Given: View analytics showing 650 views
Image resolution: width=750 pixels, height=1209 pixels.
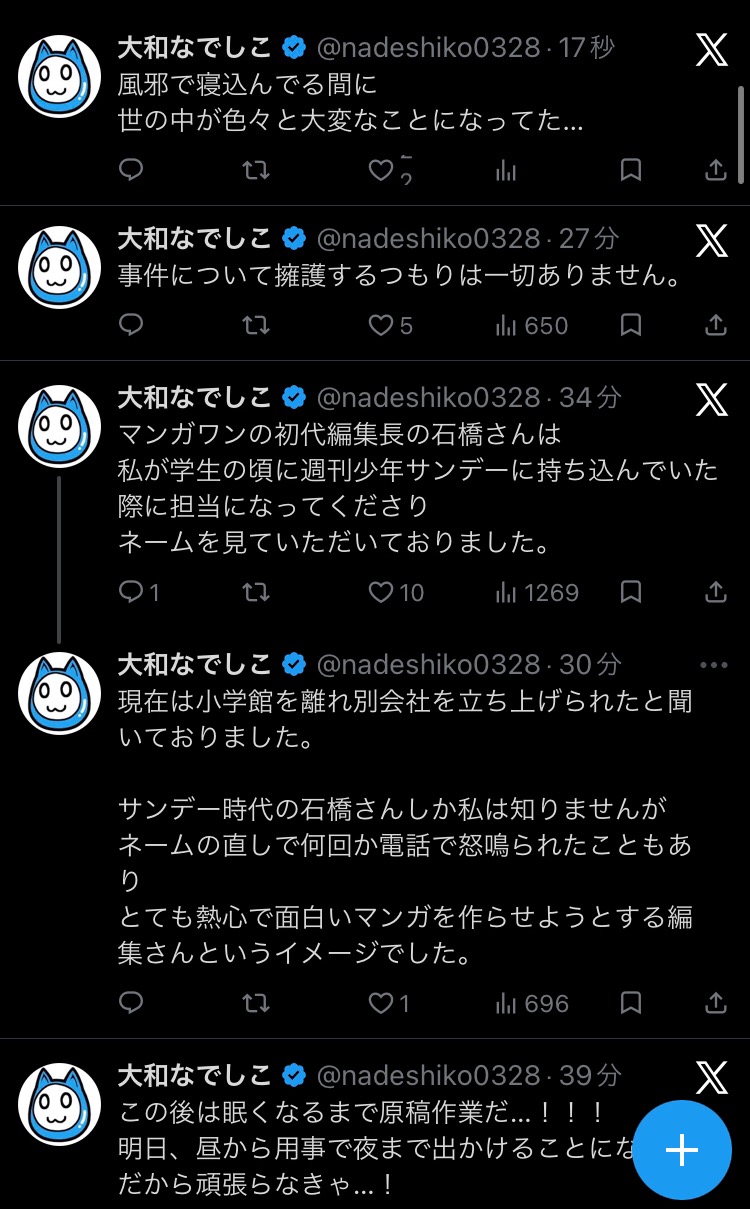Looking at the screenshot, I should click(x=531, y=325).
